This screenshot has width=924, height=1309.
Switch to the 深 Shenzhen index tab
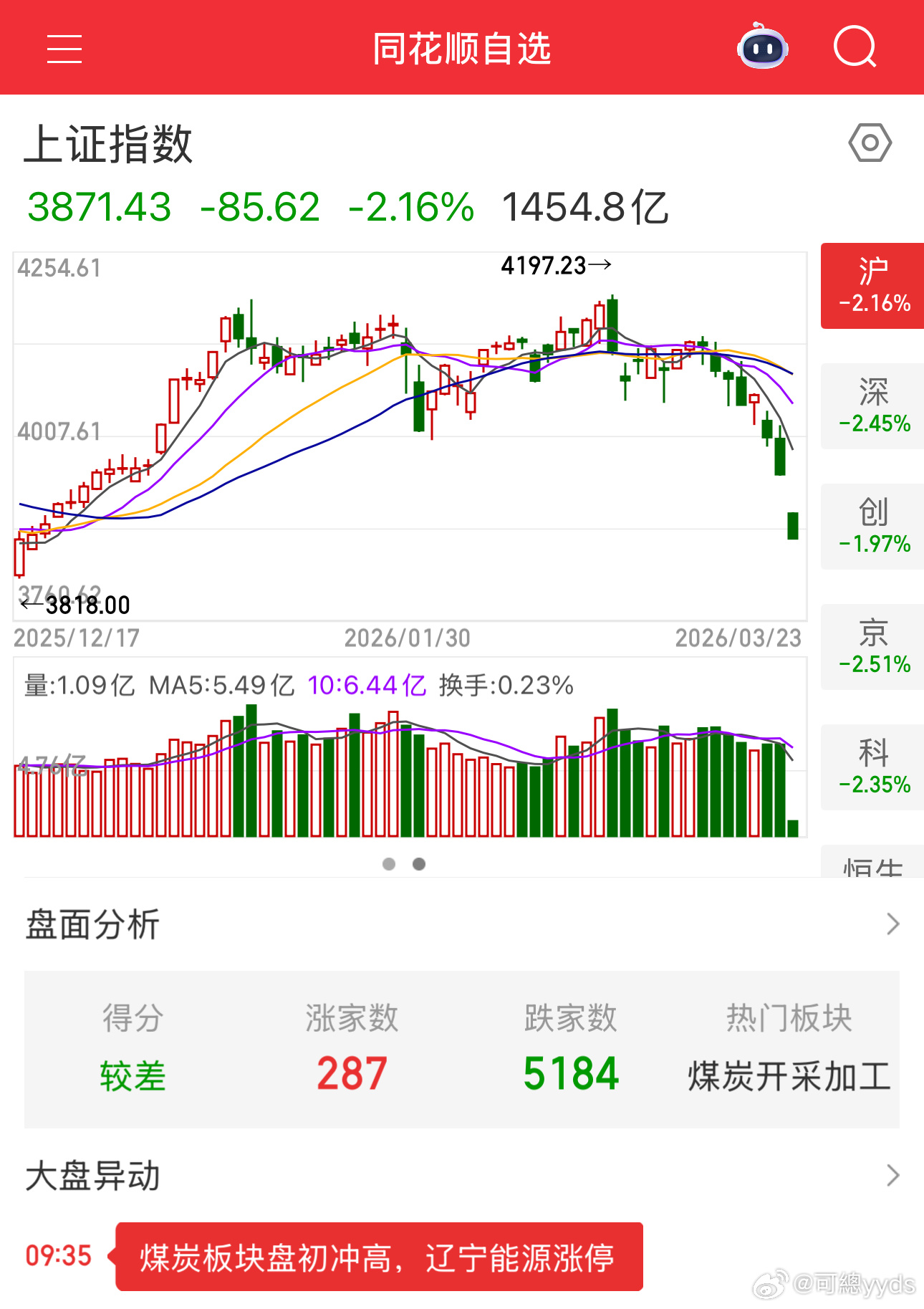(871, 406)
